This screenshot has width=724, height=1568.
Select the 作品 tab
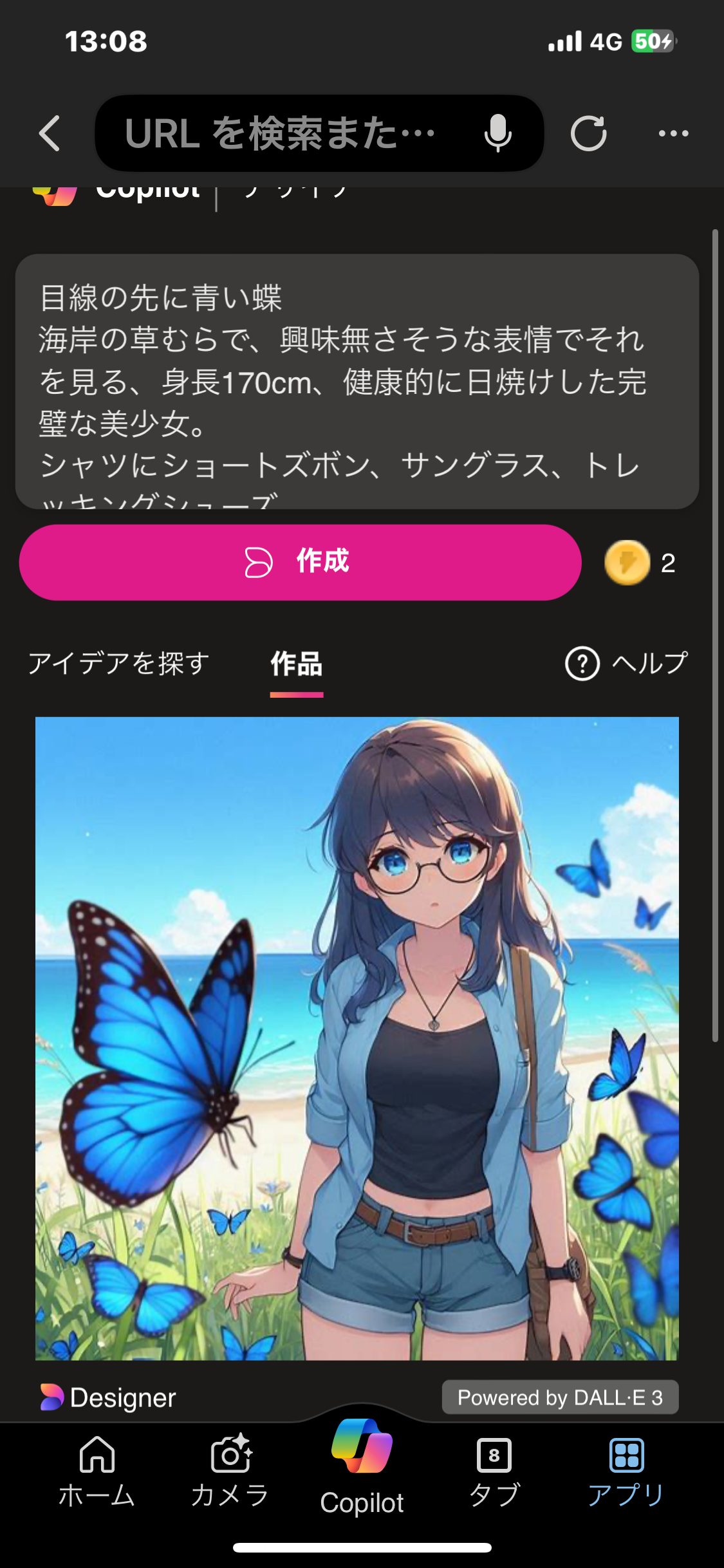pyautogui.click(x=297, y=664)
